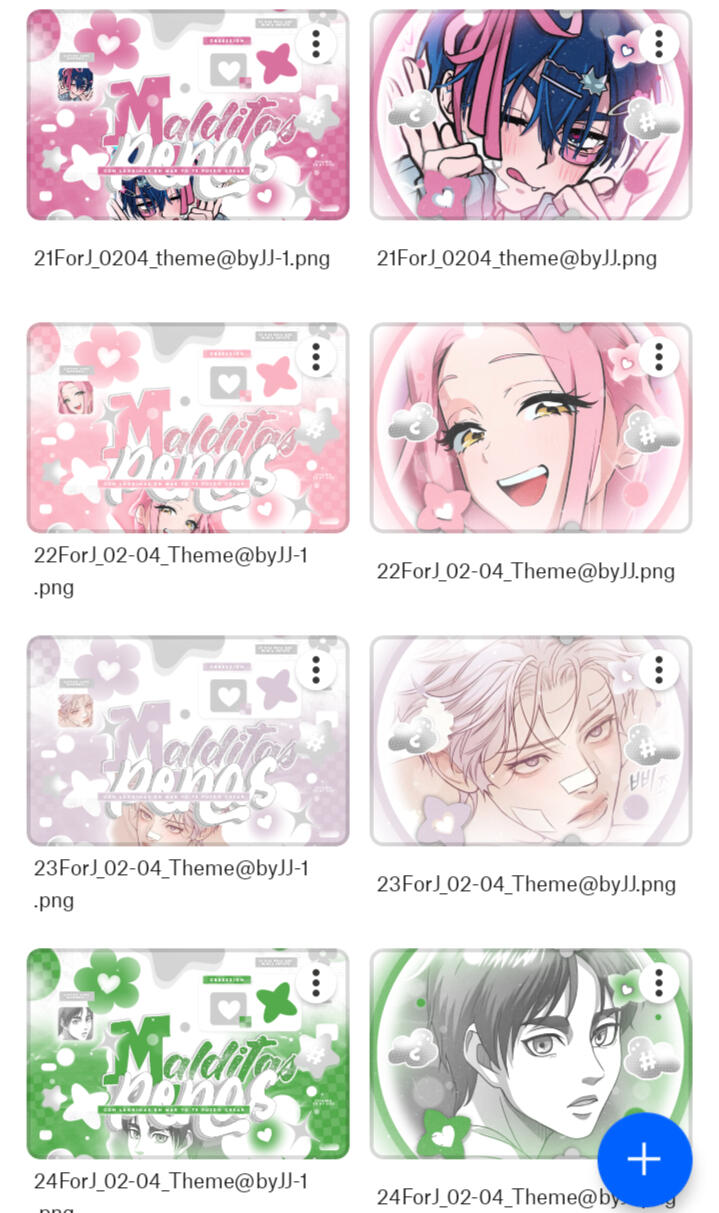
Task: Open options for 24ForJ_02-04_Theme@byJJ-1.png
Action: pos(316,983)
